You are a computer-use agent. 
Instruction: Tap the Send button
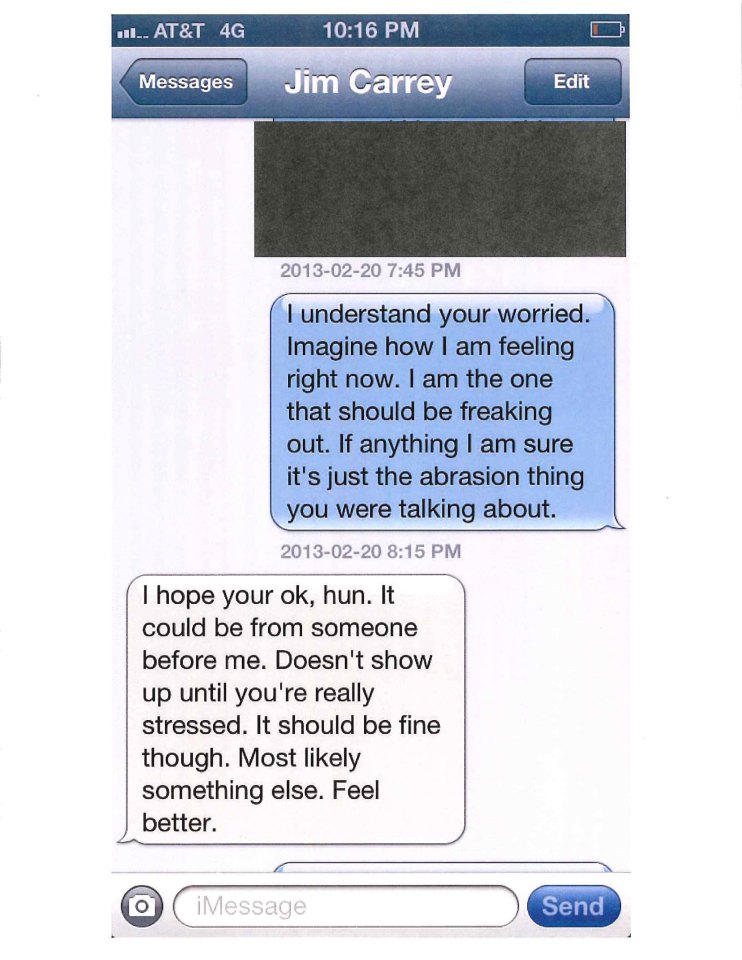click(573, 906)
